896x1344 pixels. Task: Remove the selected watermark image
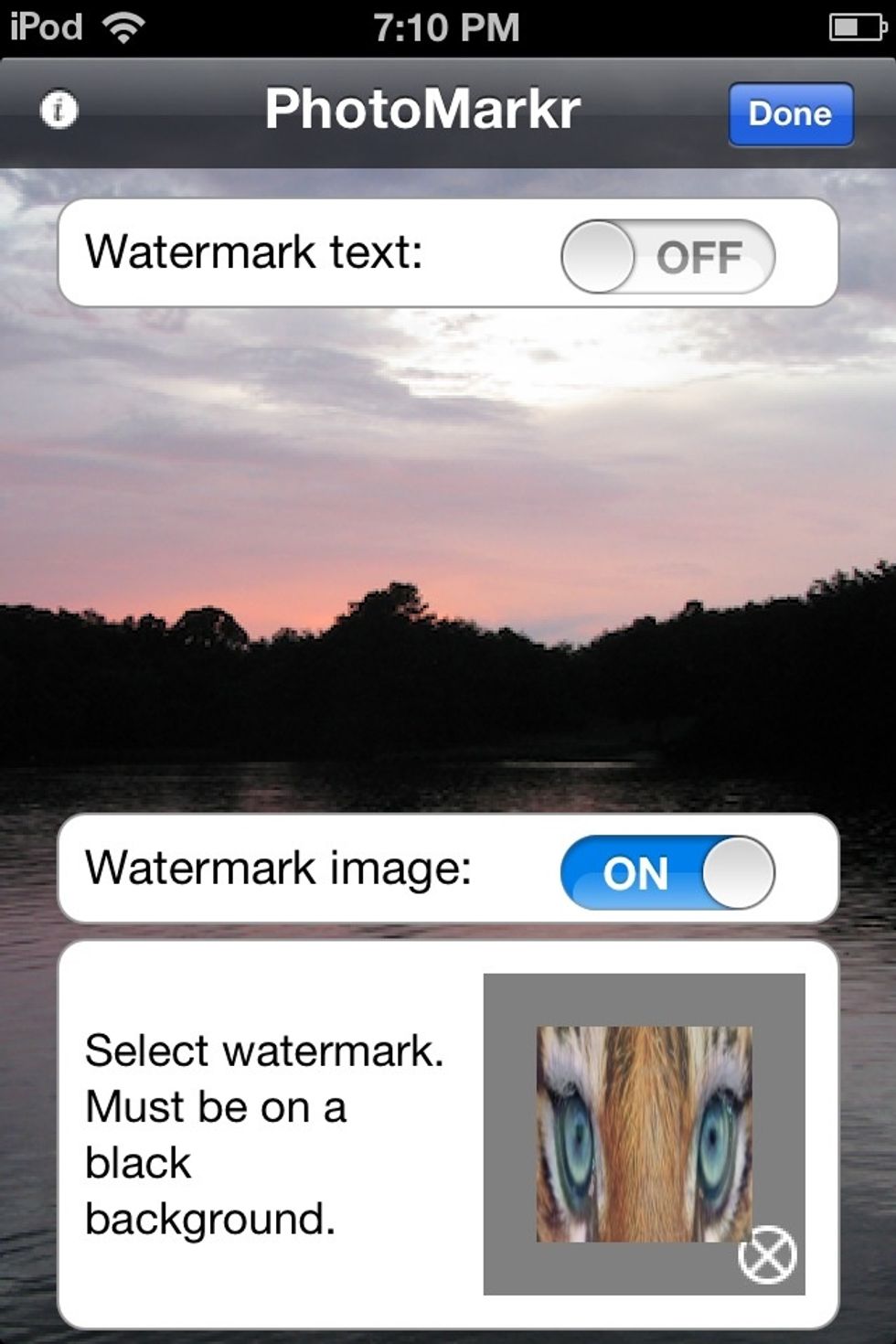(x=767, y=1254)
